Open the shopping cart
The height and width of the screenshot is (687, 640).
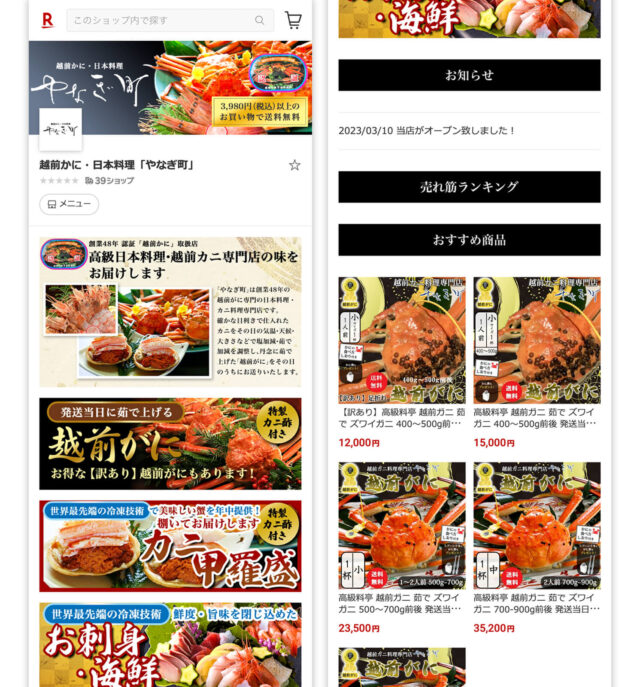click(293, 20)
